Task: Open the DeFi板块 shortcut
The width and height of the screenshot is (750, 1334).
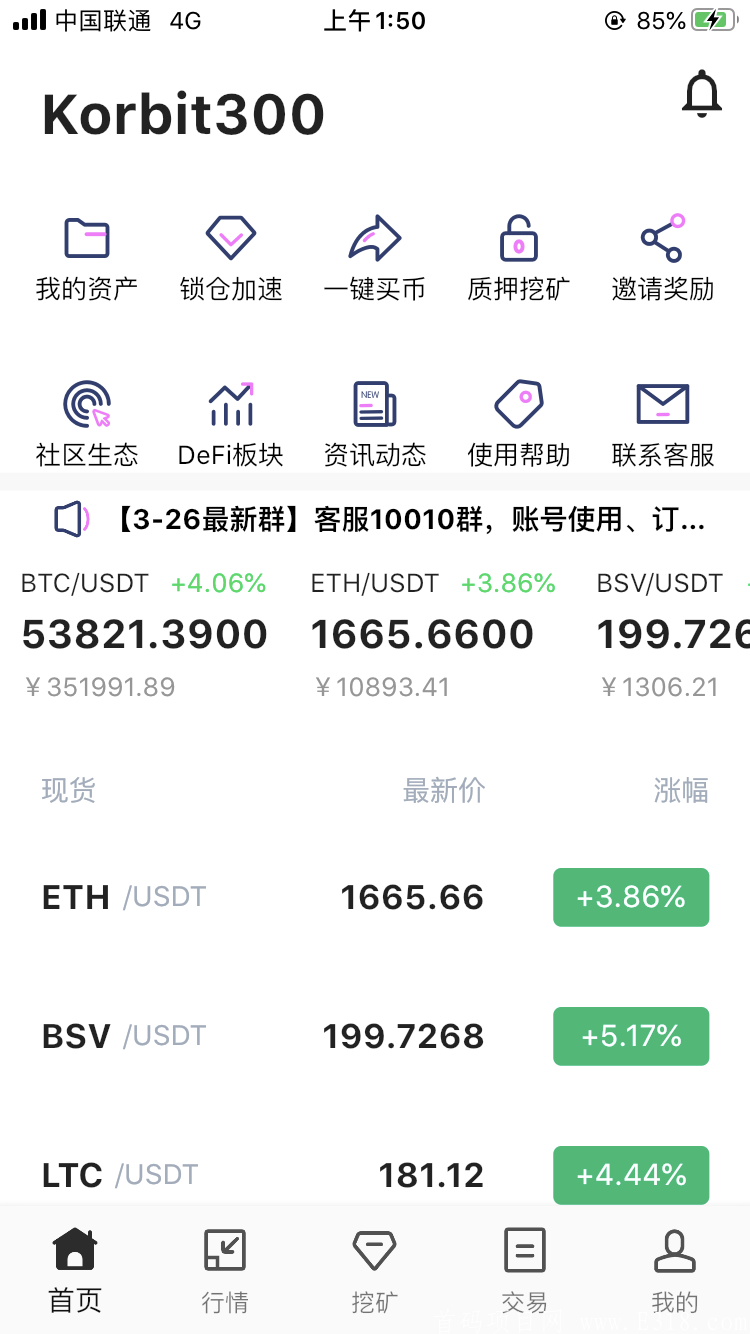Action: [231, 424]
